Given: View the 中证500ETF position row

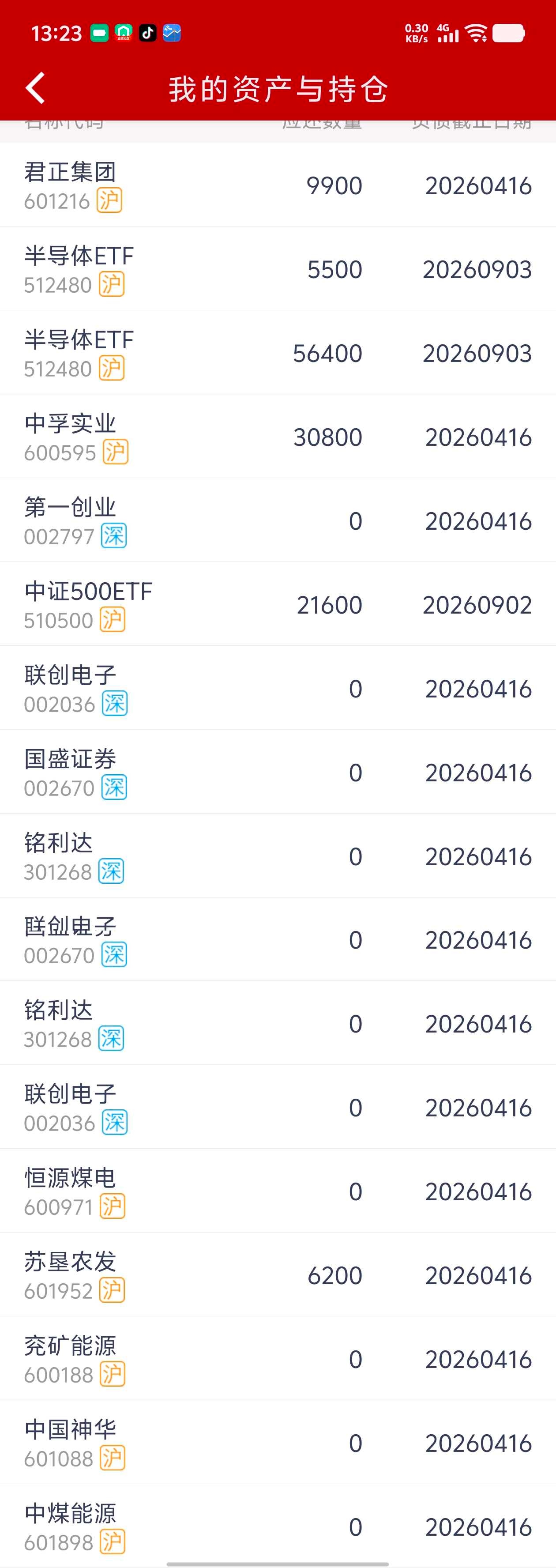Looking at the screenshot, I should 278,604.
